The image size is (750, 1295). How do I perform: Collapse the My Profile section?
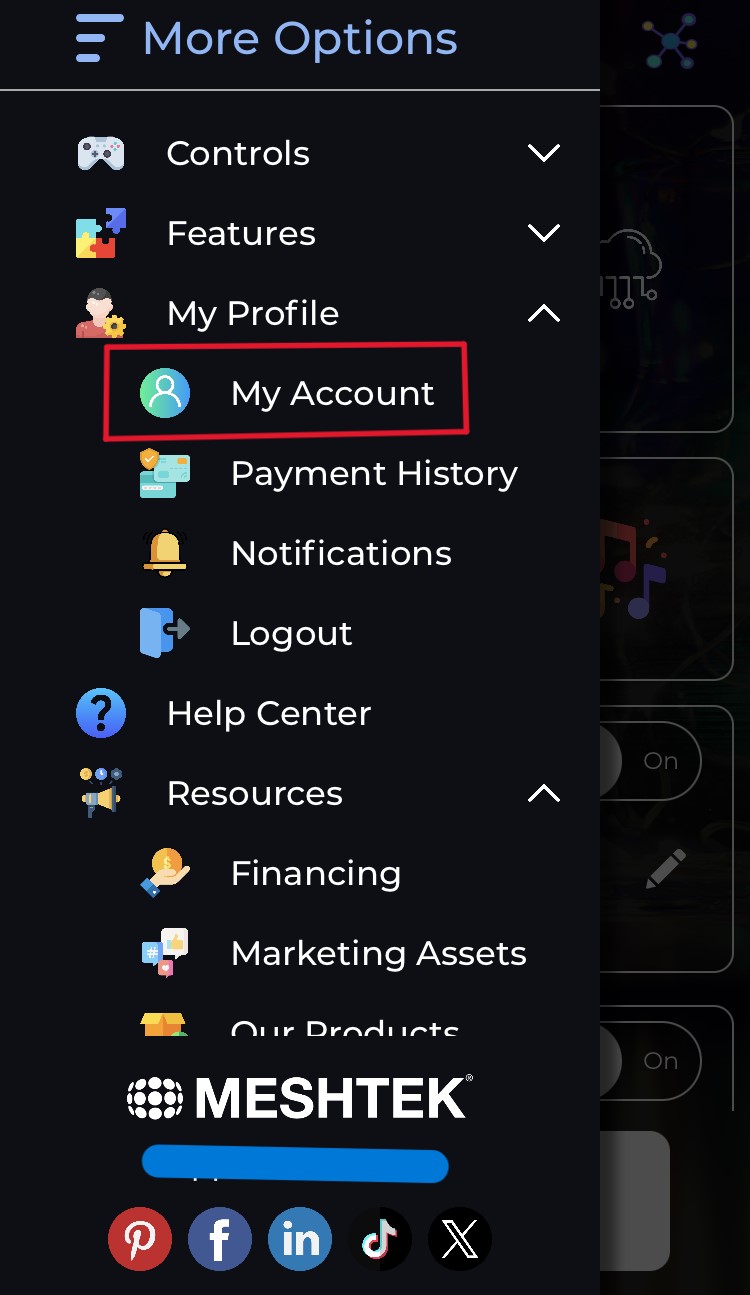543,313
